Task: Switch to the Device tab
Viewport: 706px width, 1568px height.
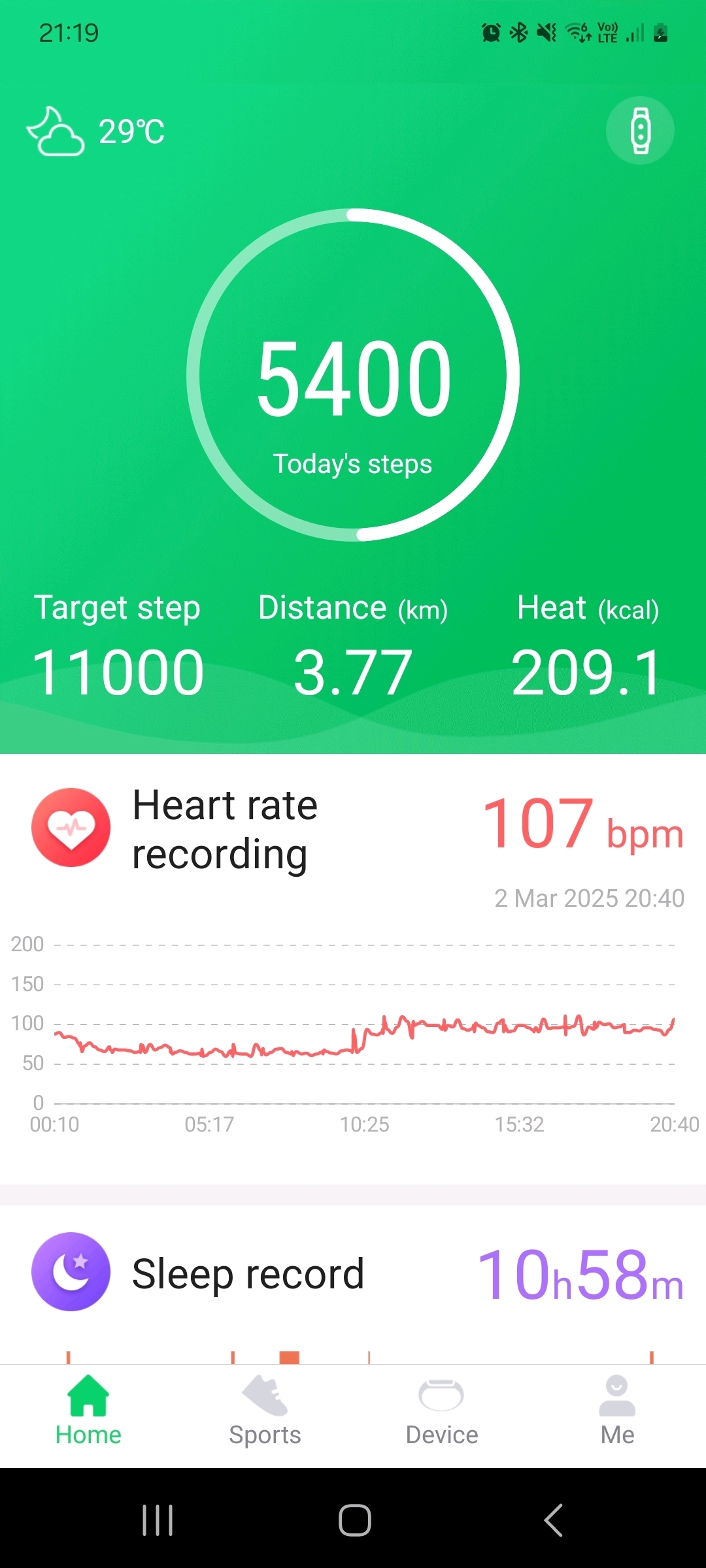Action: [x=442, y=1410]
